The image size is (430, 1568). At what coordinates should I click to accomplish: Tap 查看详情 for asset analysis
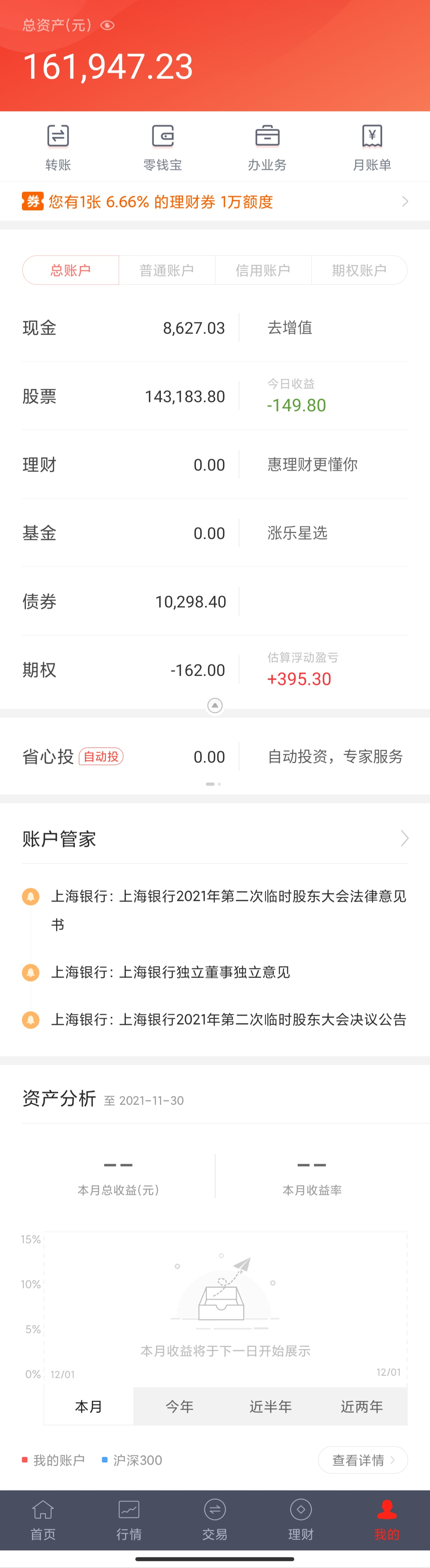tap(363, 1460)
